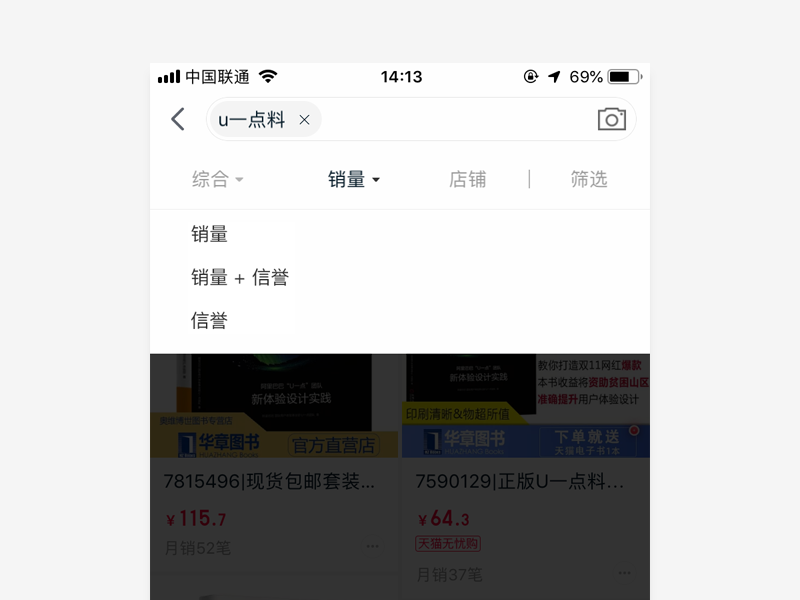This screenshot has width=800, height=600.
Task: Choose 销量 + 信誉 sorting
Action: (240, 278)
